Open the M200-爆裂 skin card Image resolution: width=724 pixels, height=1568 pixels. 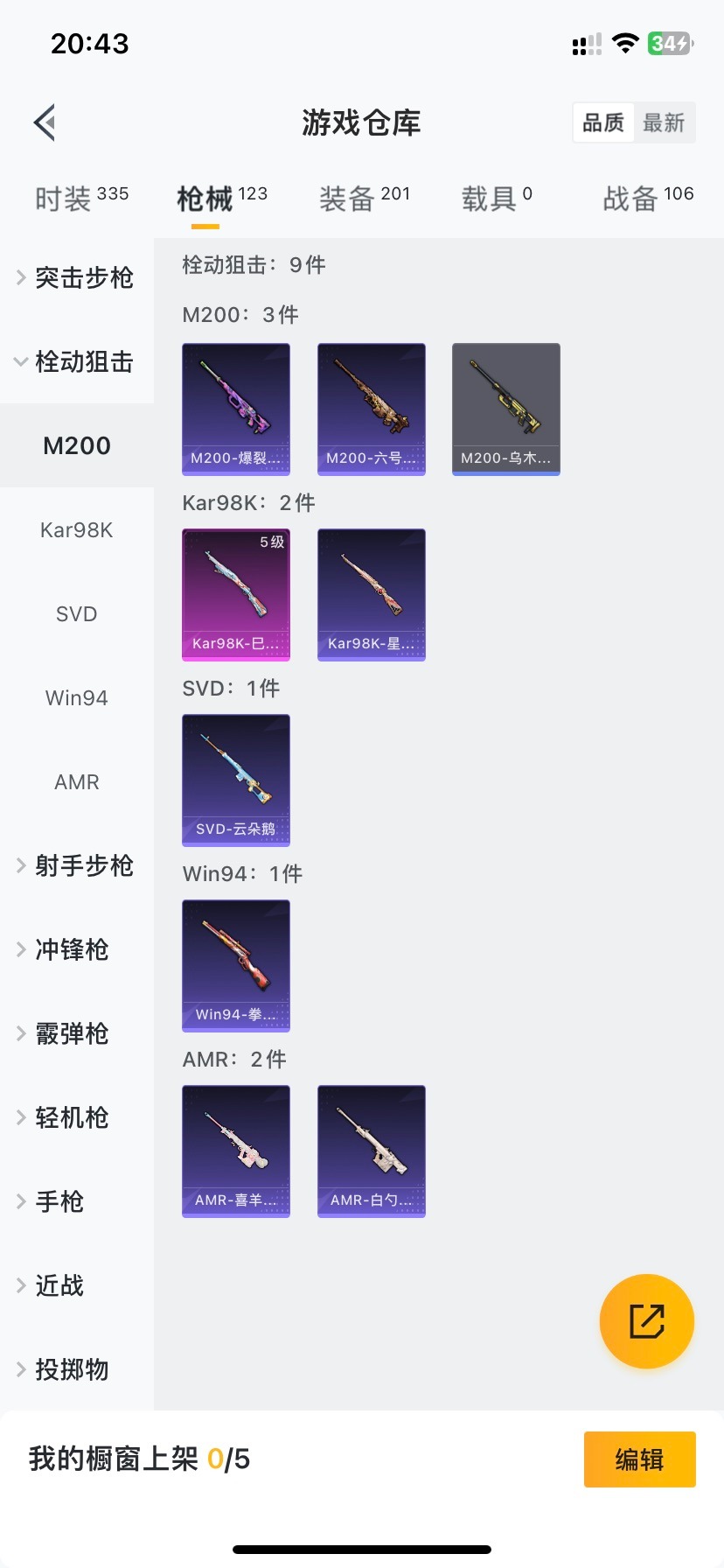[x=236, y=409]
